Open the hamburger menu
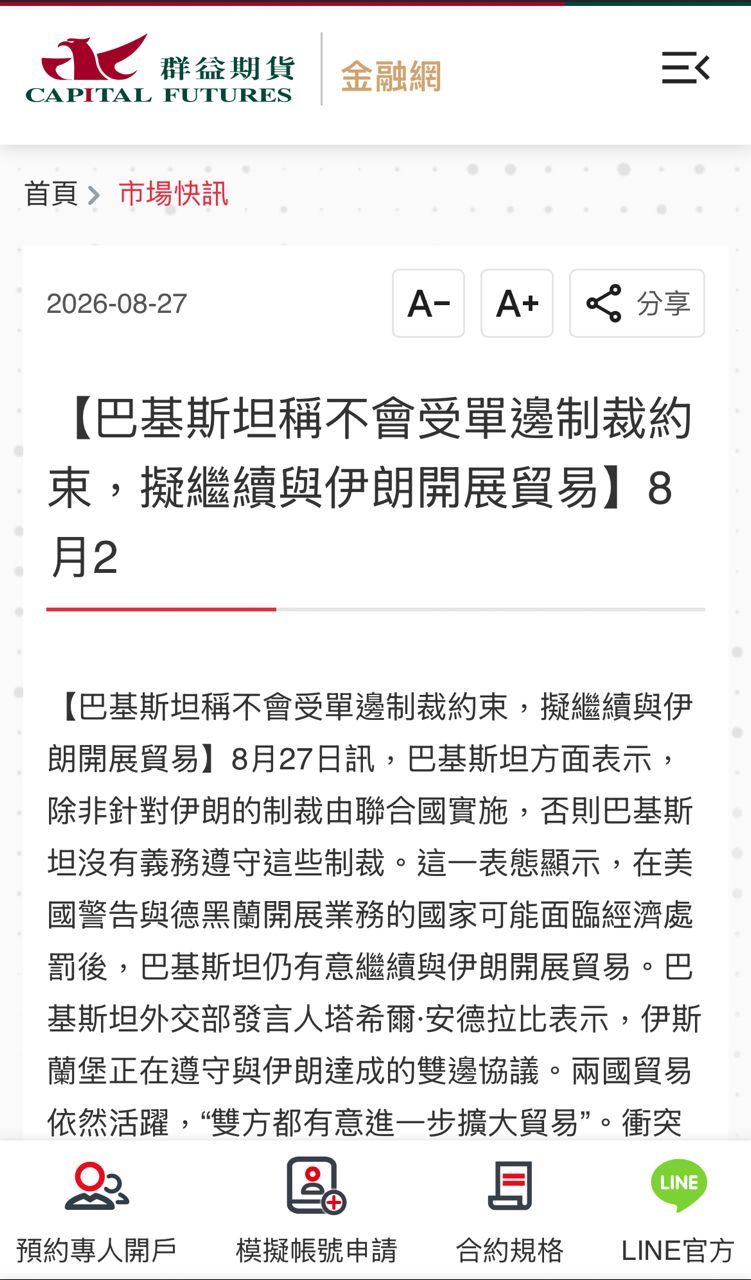This screenshot has height=1280, width=751. [x=686, y=69]
